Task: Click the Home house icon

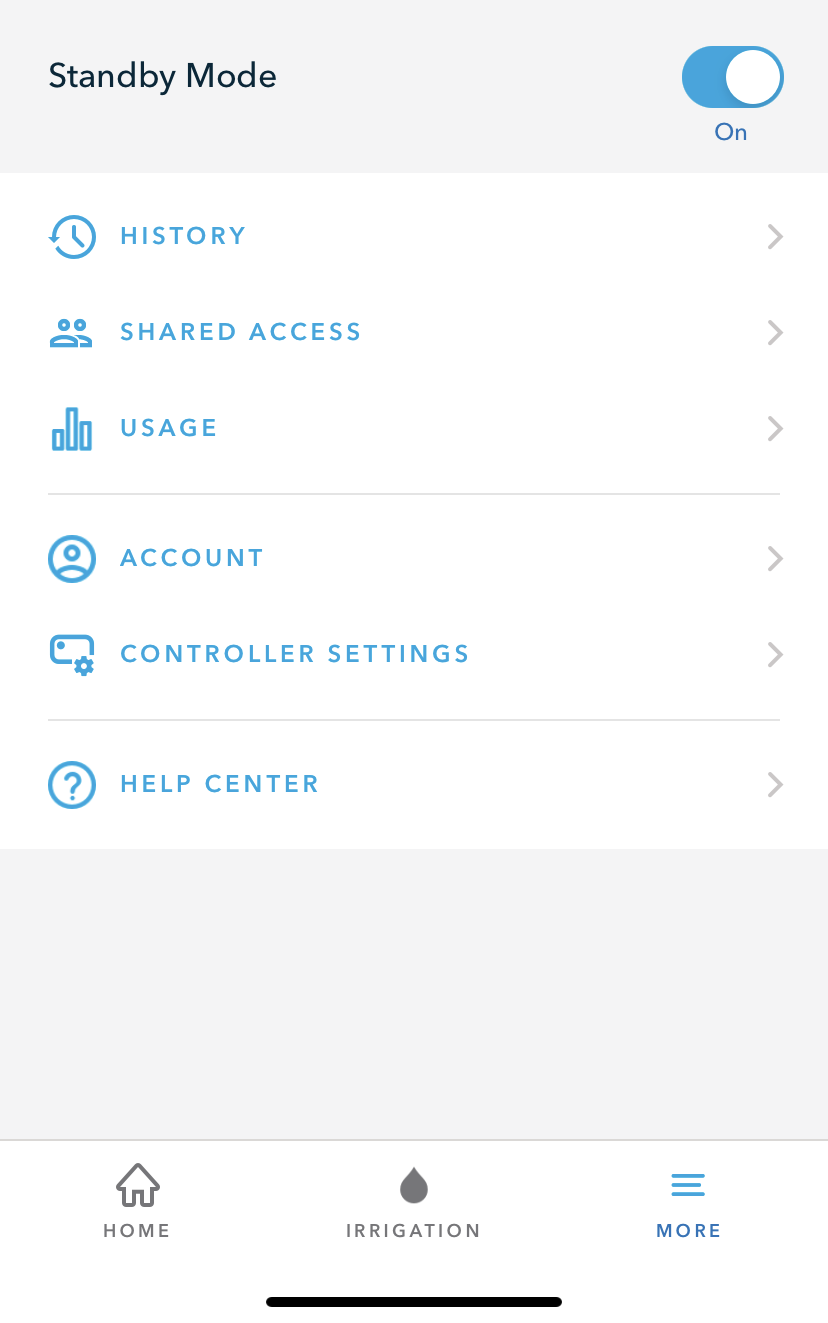Action: click(137, 1184)
